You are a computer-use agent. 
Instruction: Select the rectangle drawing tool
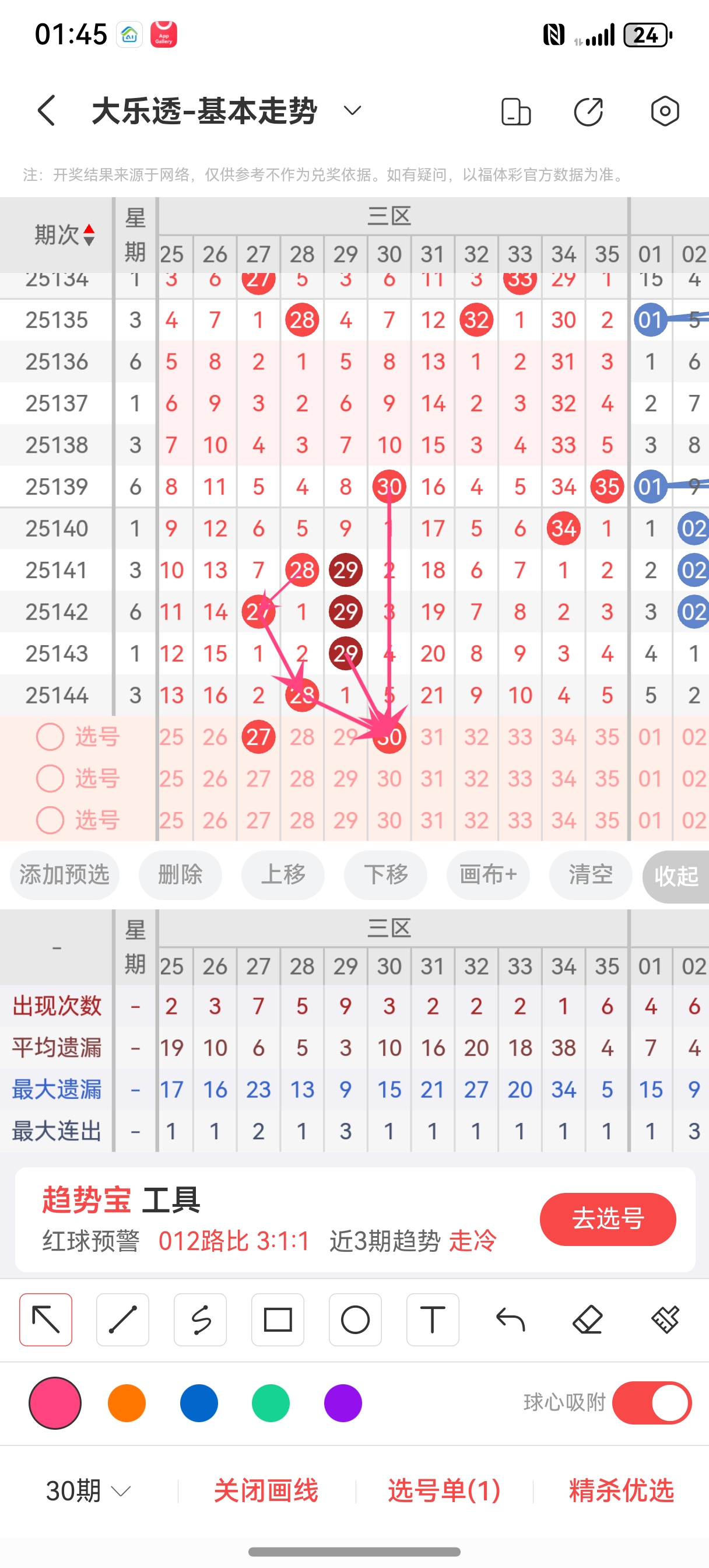[278, 1321]
